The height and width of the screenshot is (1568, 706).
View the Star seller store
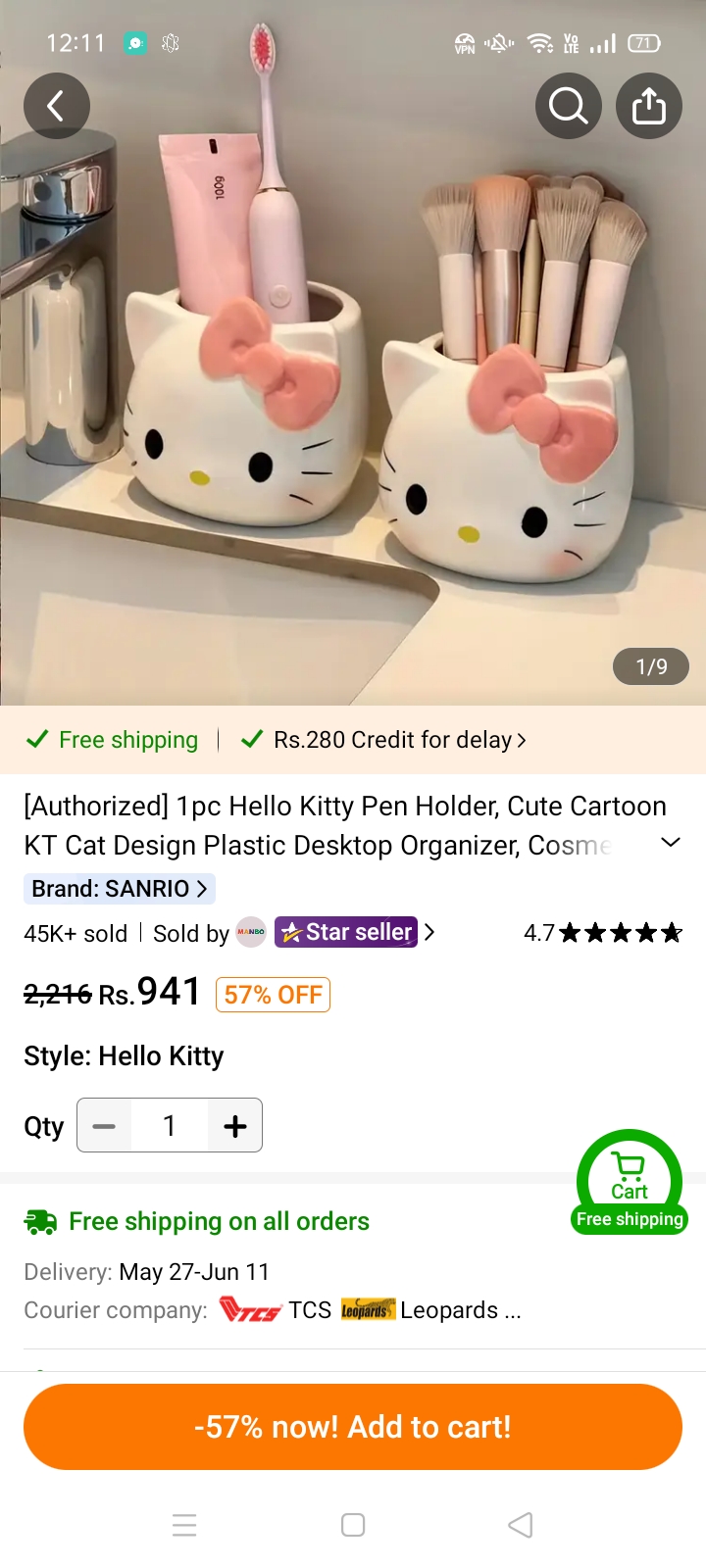(x=354, y=932)
